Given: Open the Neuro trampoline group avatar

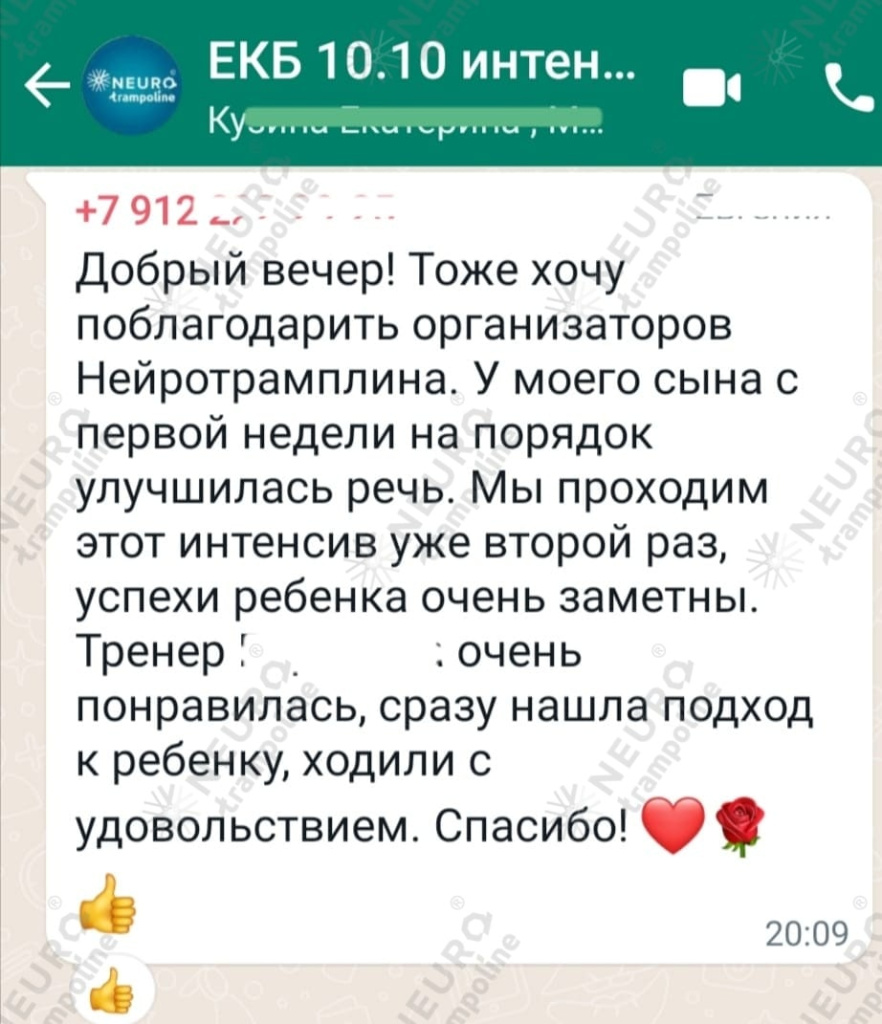Looking at the screenshot, I should [x=132, y=85].
